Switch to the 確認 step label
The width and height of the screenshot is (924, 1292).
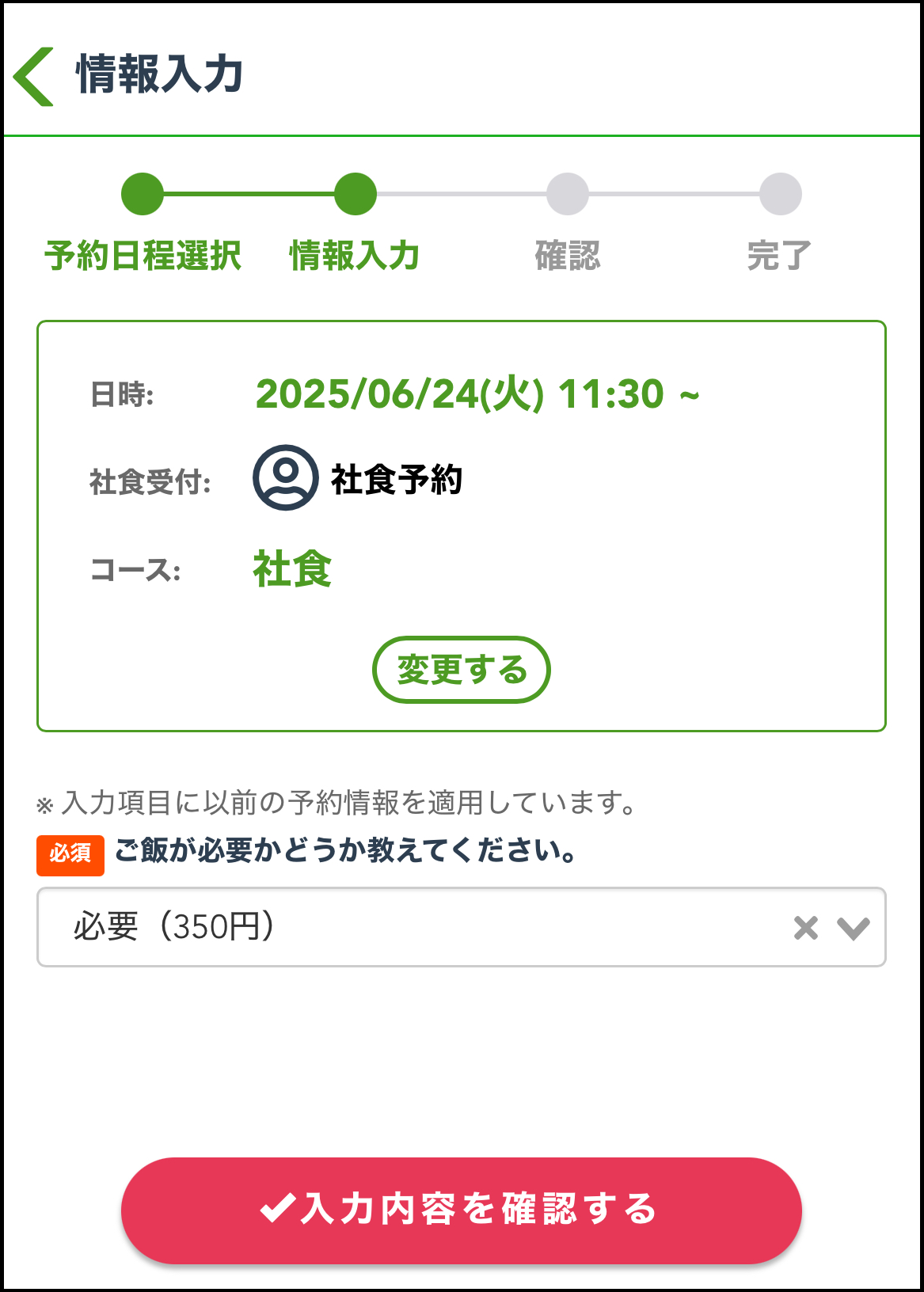click(568, 255)
